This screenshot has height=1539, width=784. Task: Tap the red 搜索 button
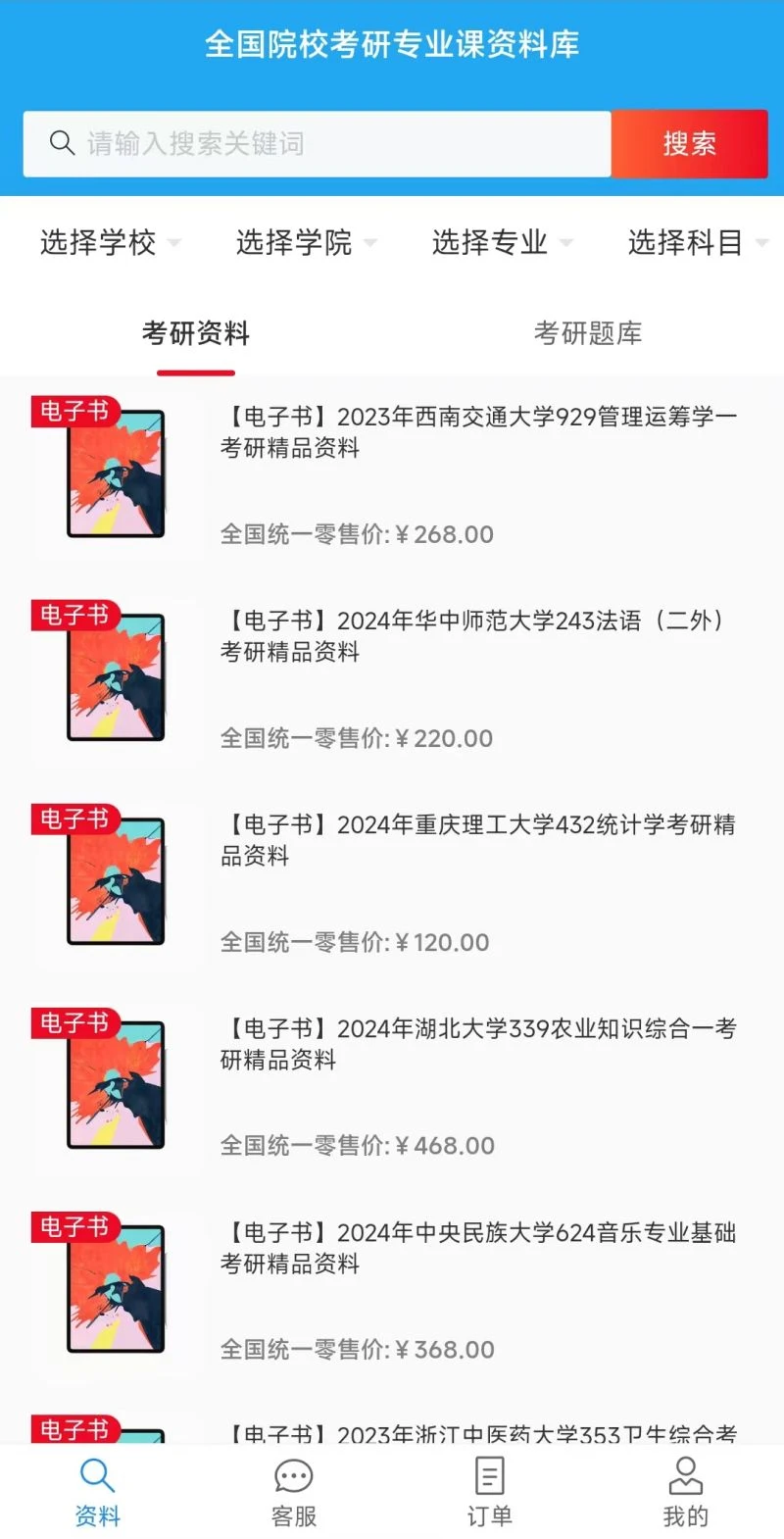(x=689, y=144)
